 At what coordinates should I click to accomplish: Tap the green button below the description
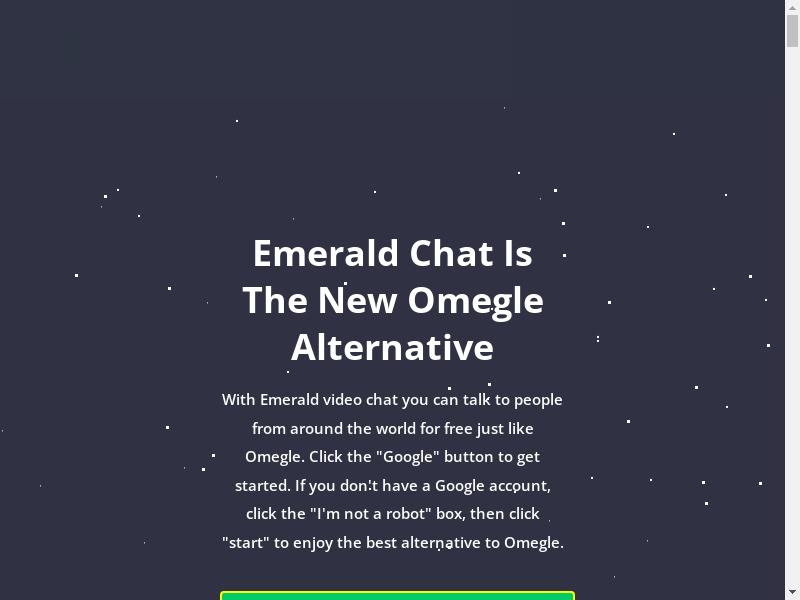[397, 596]
